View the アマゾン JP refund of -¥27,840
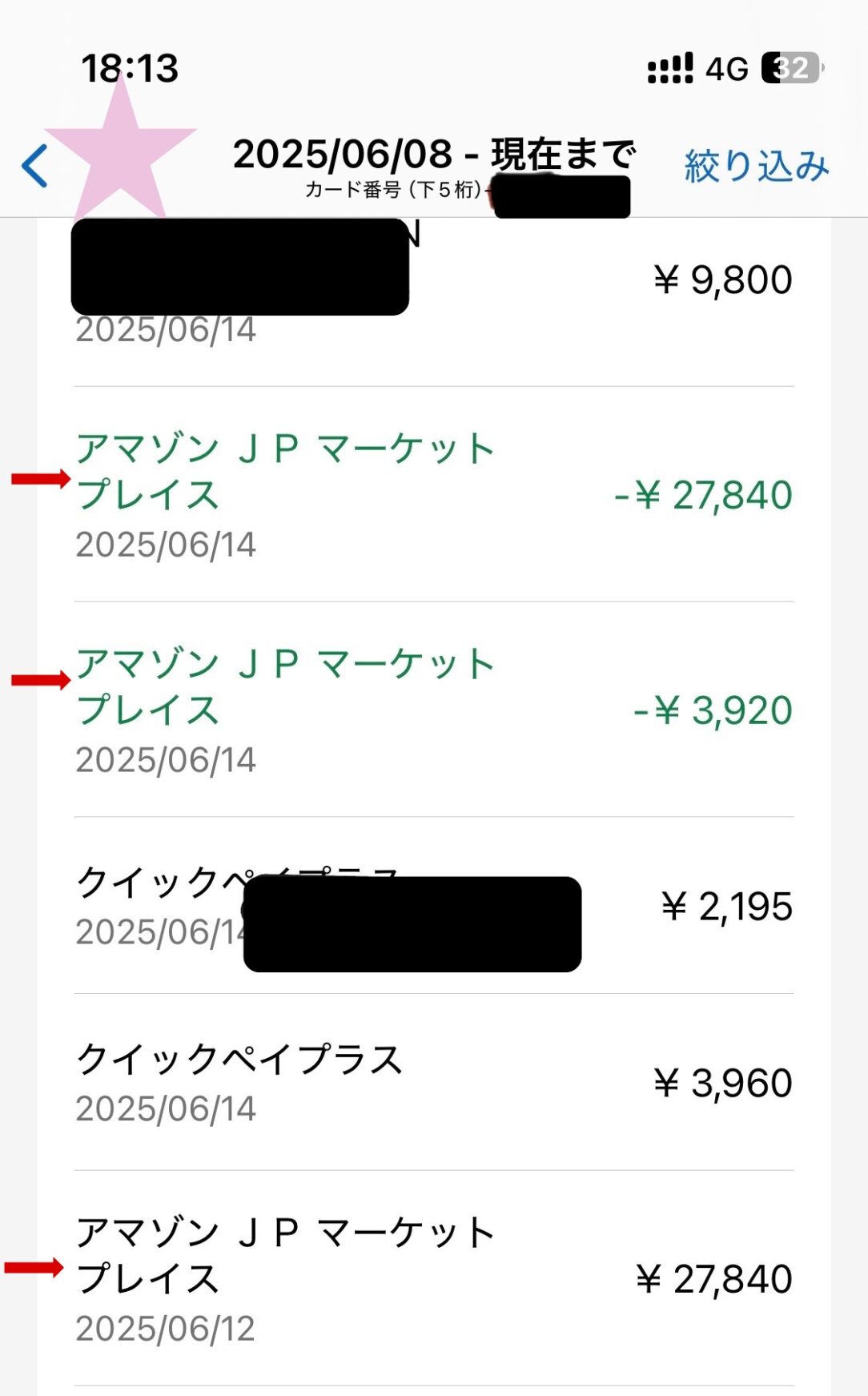 tap(433, 495)
